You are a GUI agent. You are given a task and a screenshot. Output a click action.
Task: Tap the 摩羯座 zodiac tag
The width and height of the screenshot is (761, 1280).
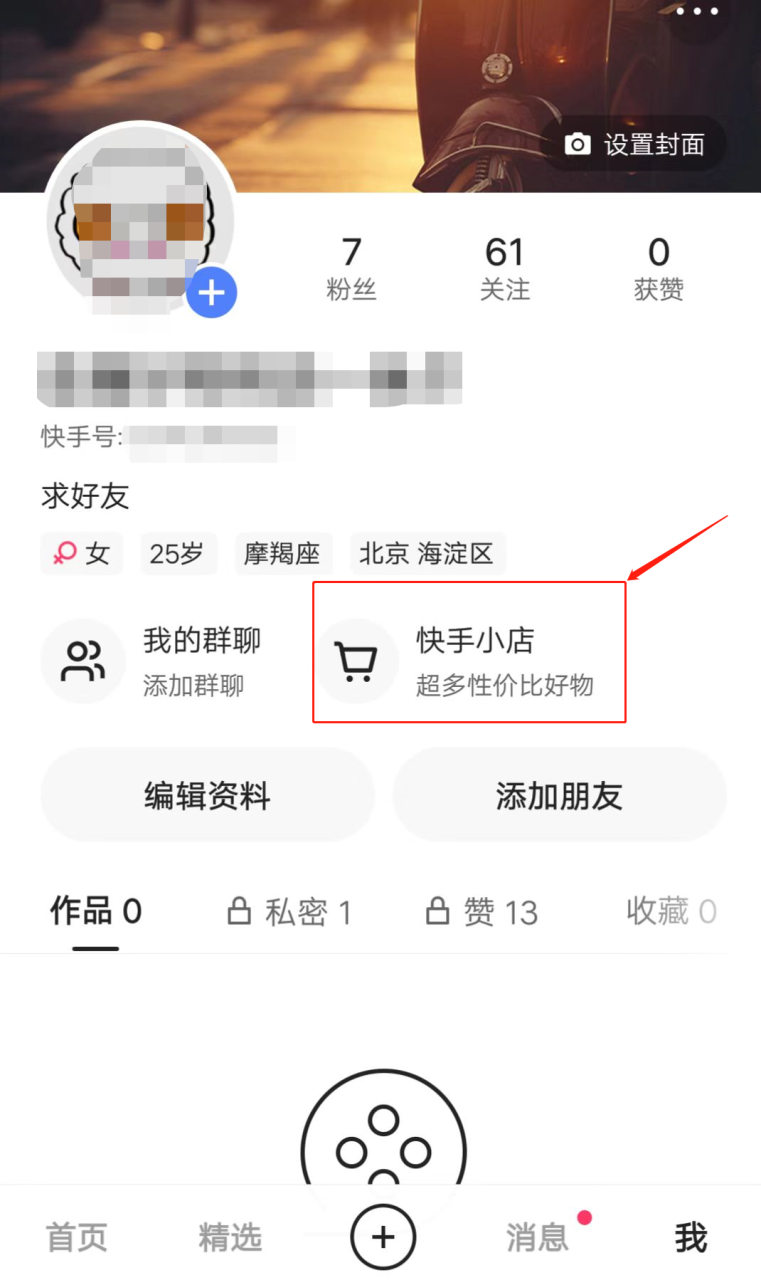281,553
